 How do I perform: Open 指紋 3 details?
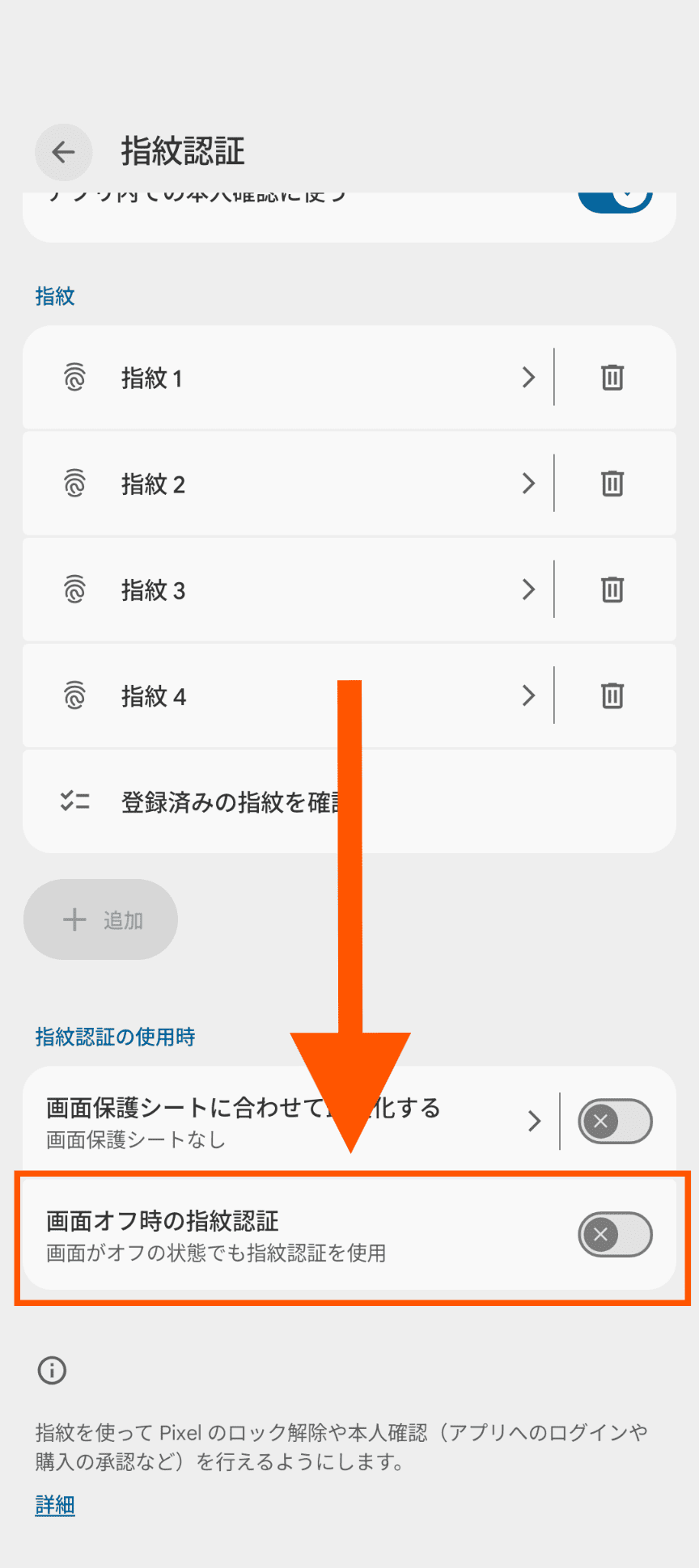point(283,590)
